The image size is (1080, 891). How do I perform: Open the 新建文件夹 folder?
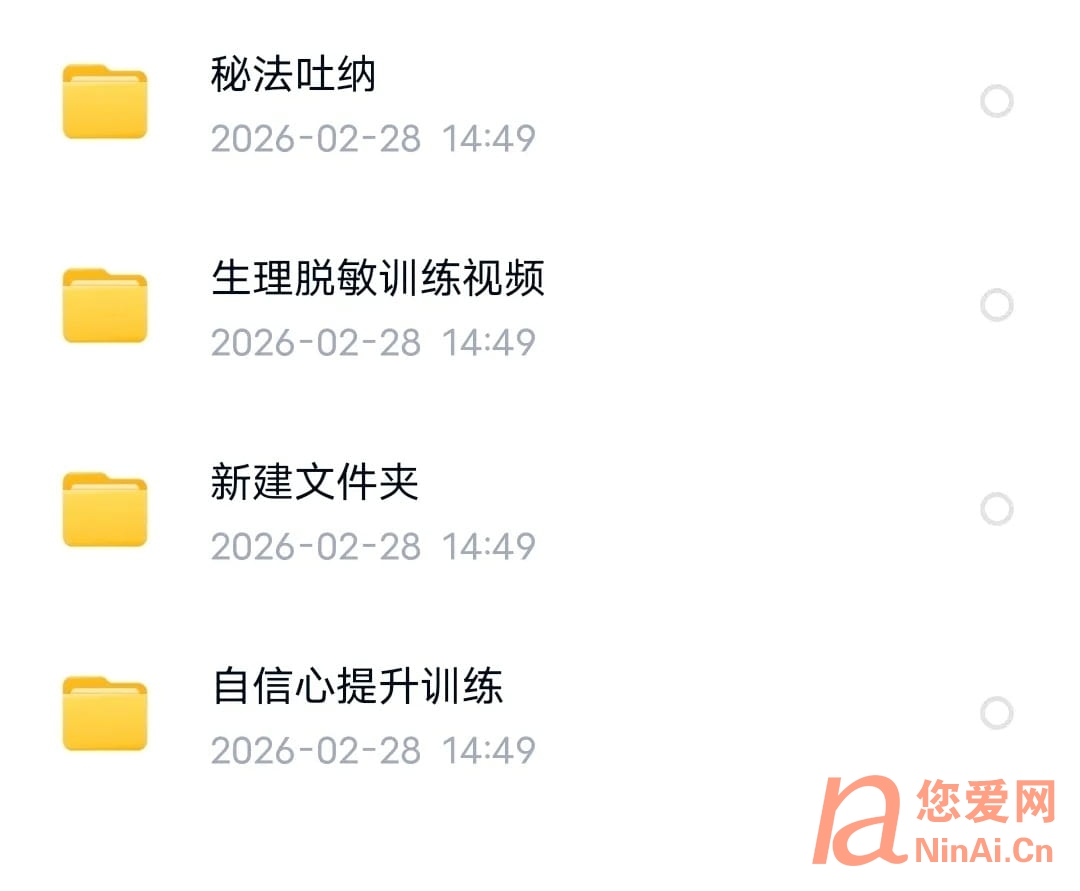[314, 483]
